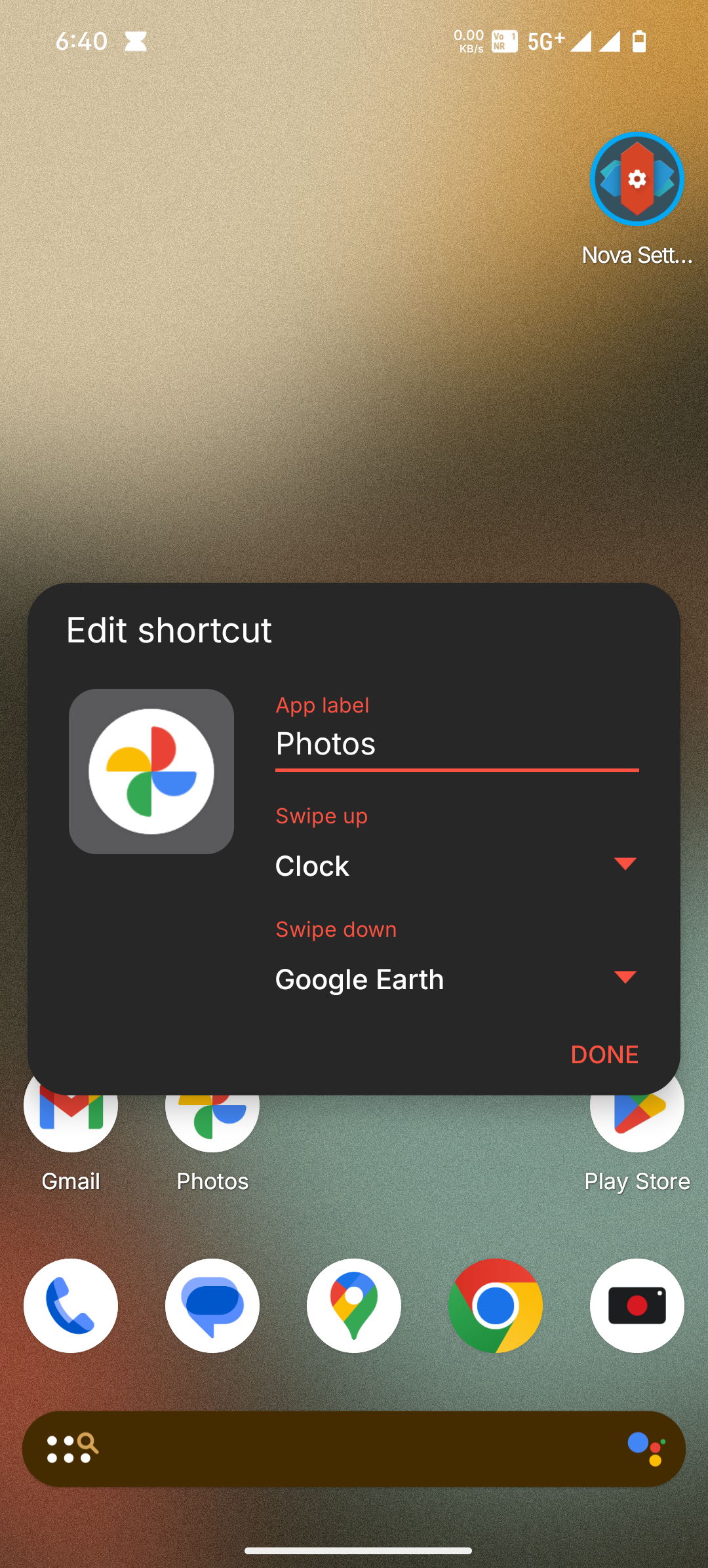Open the Swipe up action dropdown

pyautogui.click(x=456, y=865)
